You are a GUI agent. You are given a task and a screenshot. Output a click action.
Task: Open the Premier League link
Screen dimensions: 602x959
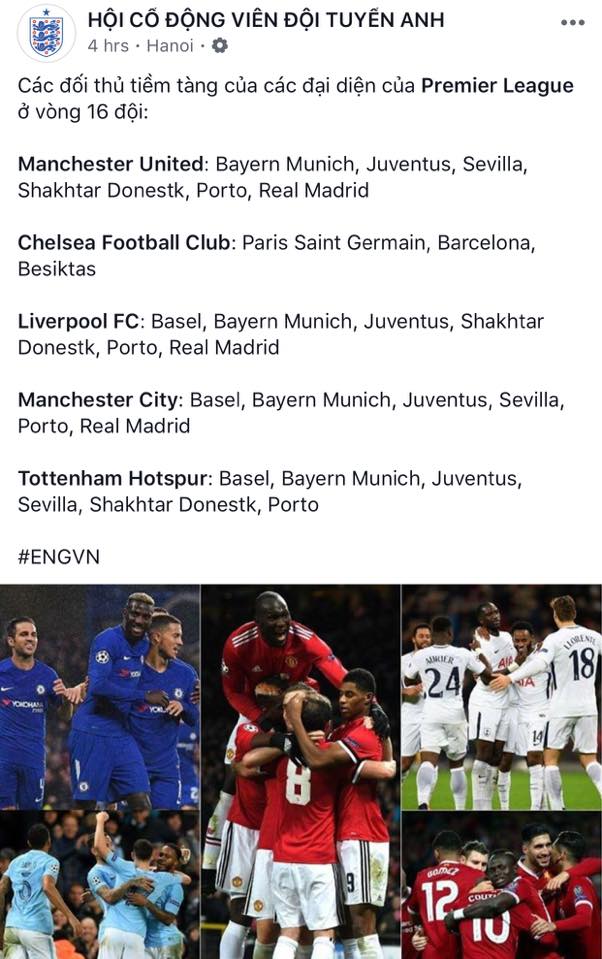click(497, 85)
